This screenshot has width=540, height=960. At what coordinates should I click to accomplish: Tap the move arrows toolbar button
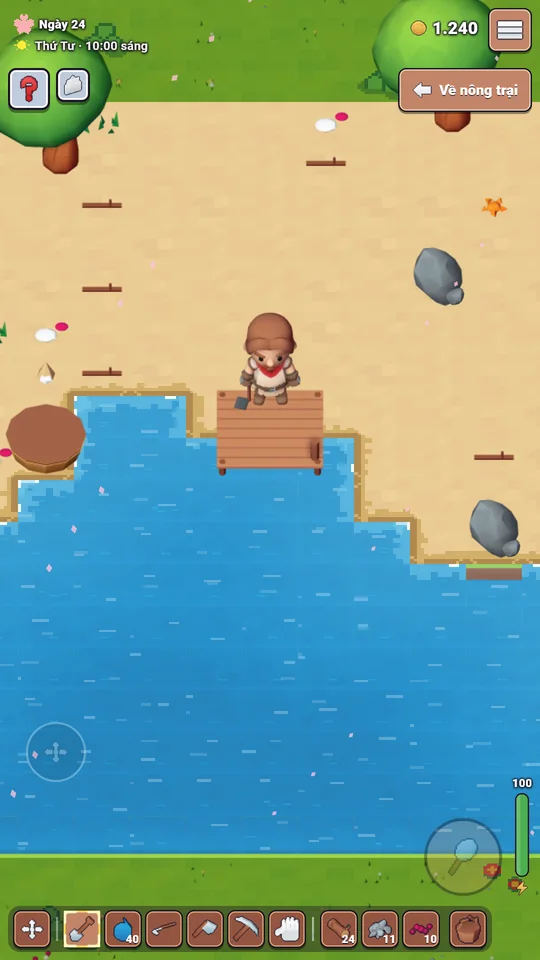(32, 929)
